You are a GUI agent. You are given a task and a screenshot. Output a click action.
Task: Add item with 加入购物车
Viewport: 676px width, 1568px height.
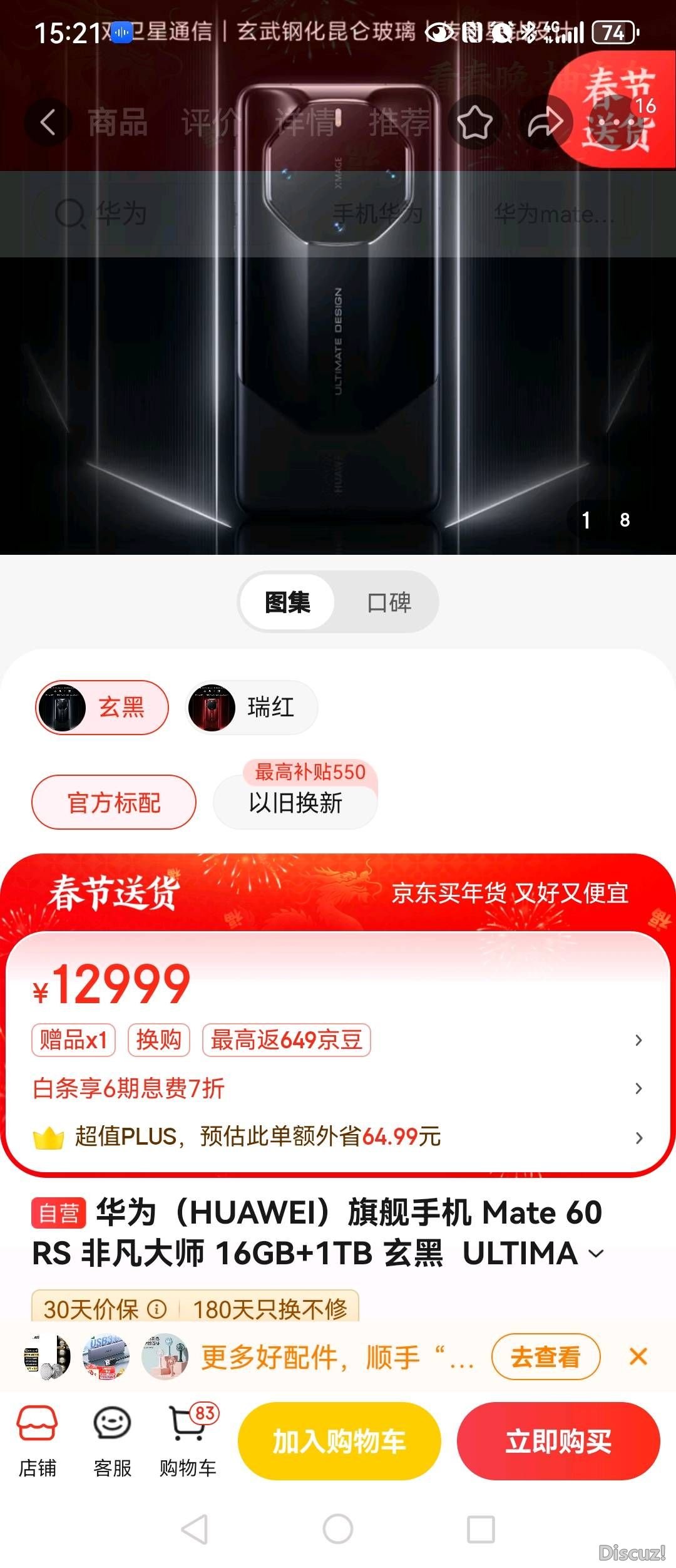[x=339, y=1441]
